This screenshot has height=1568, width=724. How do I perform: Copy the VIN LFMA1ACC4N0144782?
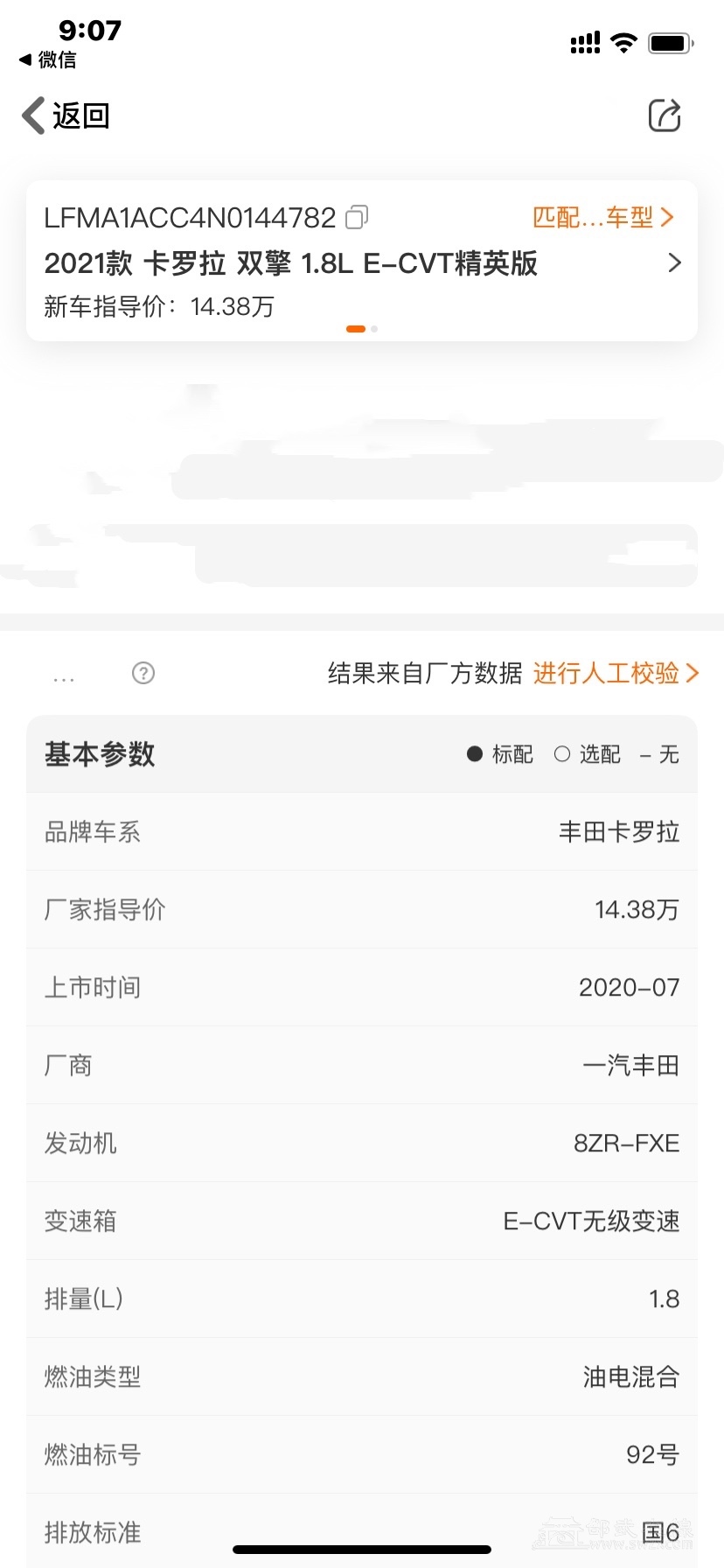coord(357,217)
